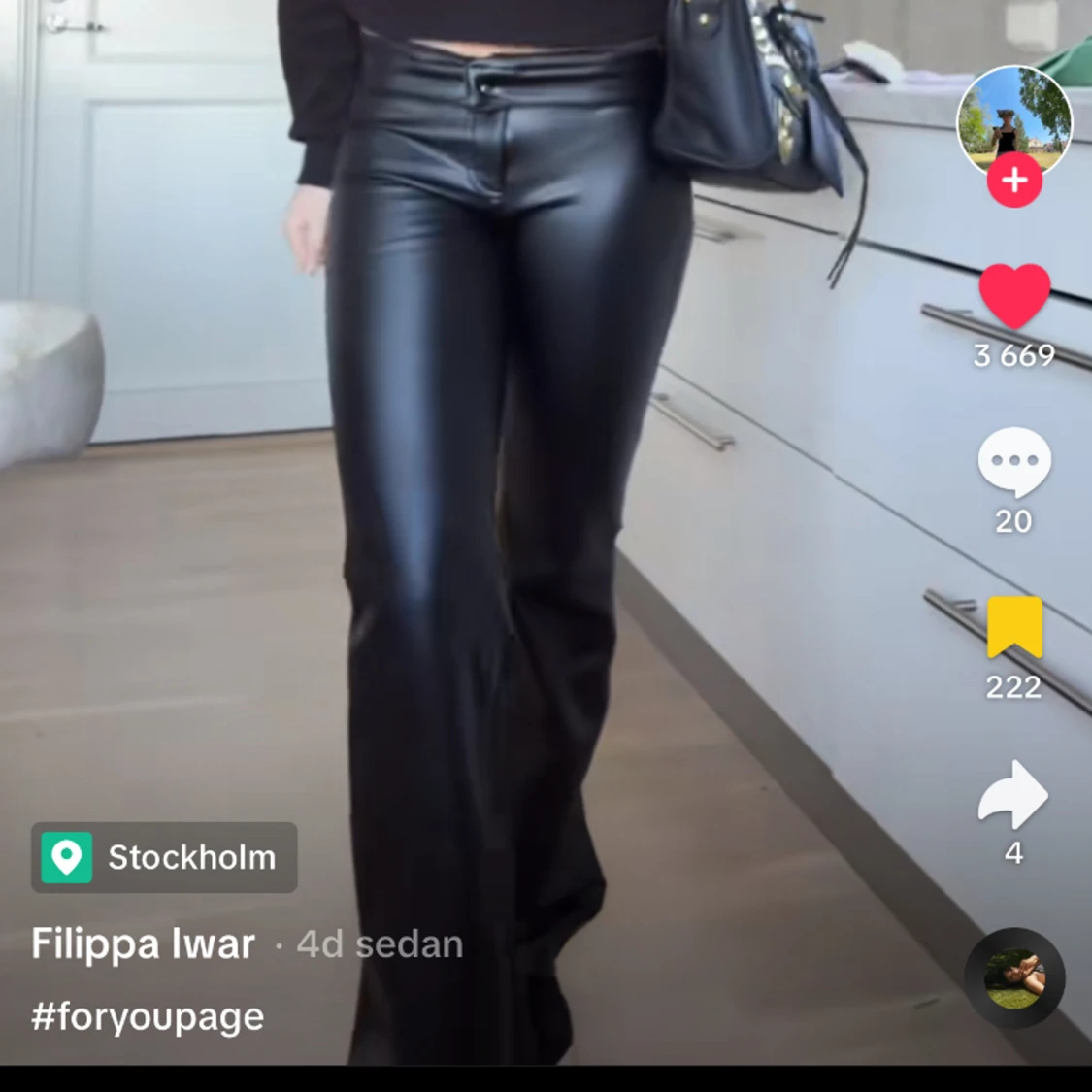Open the spinning sound disc
1092x1092 pixels.
click(x=1014, y=977)
